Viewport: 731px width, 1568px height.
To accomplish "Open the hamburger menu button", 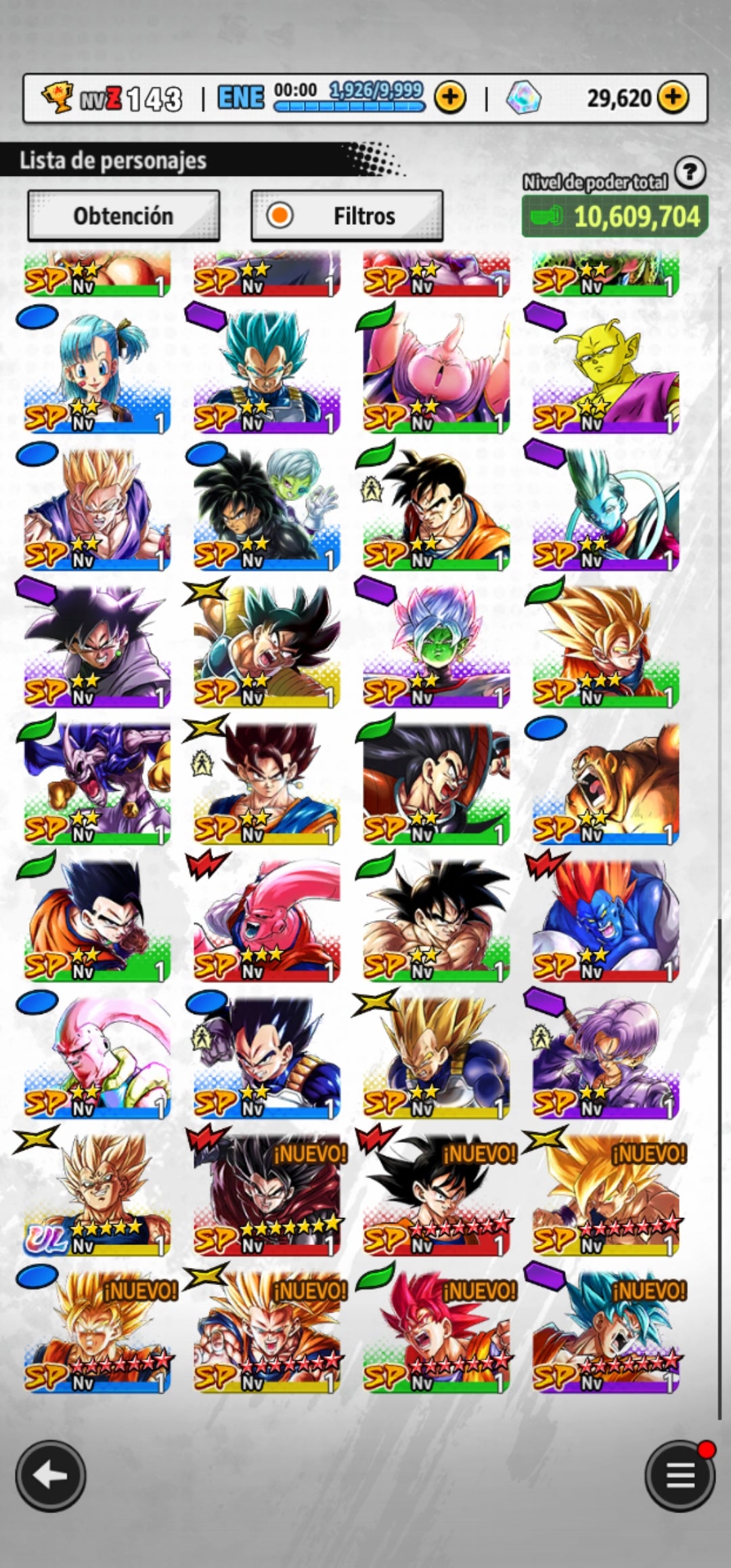I will coord(680,1476).
